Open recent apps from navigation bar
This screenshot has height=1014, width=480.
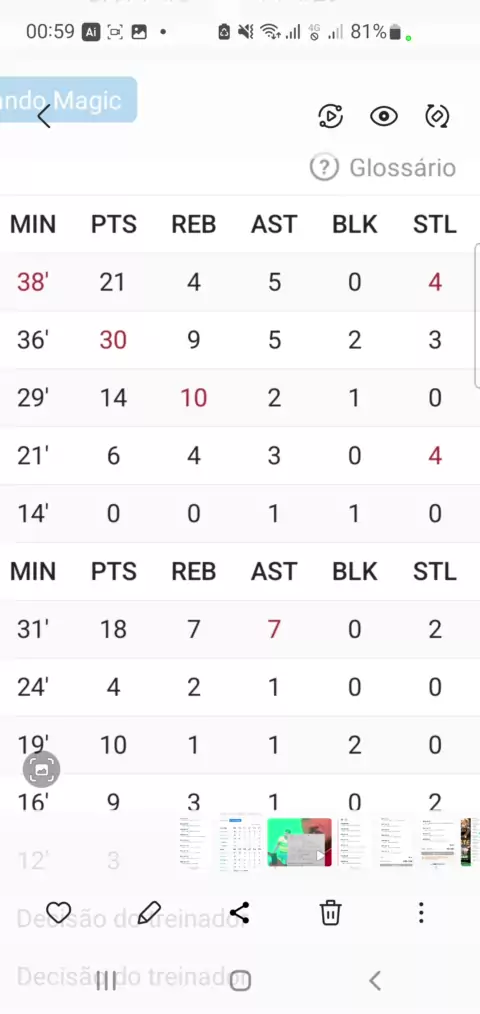point(106,981)
